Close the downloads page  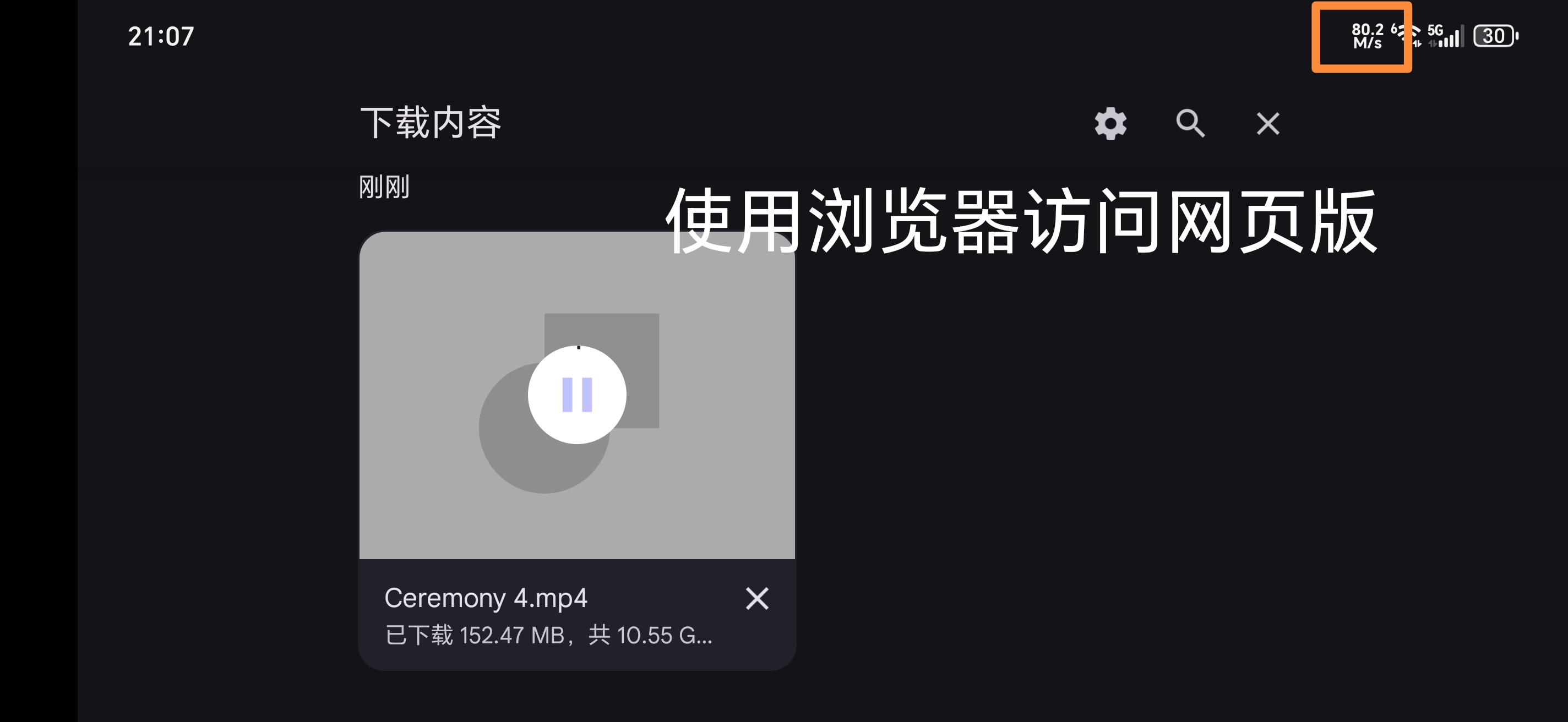click(x=1268, y=123)
